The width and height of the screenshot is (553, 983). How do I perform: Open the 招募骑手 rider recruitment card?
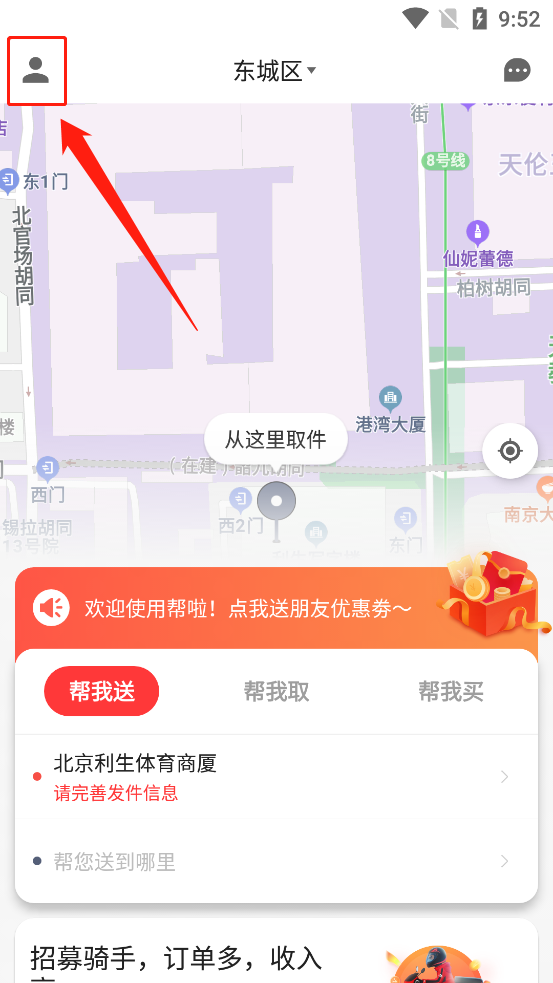click(x=276, y=951)
